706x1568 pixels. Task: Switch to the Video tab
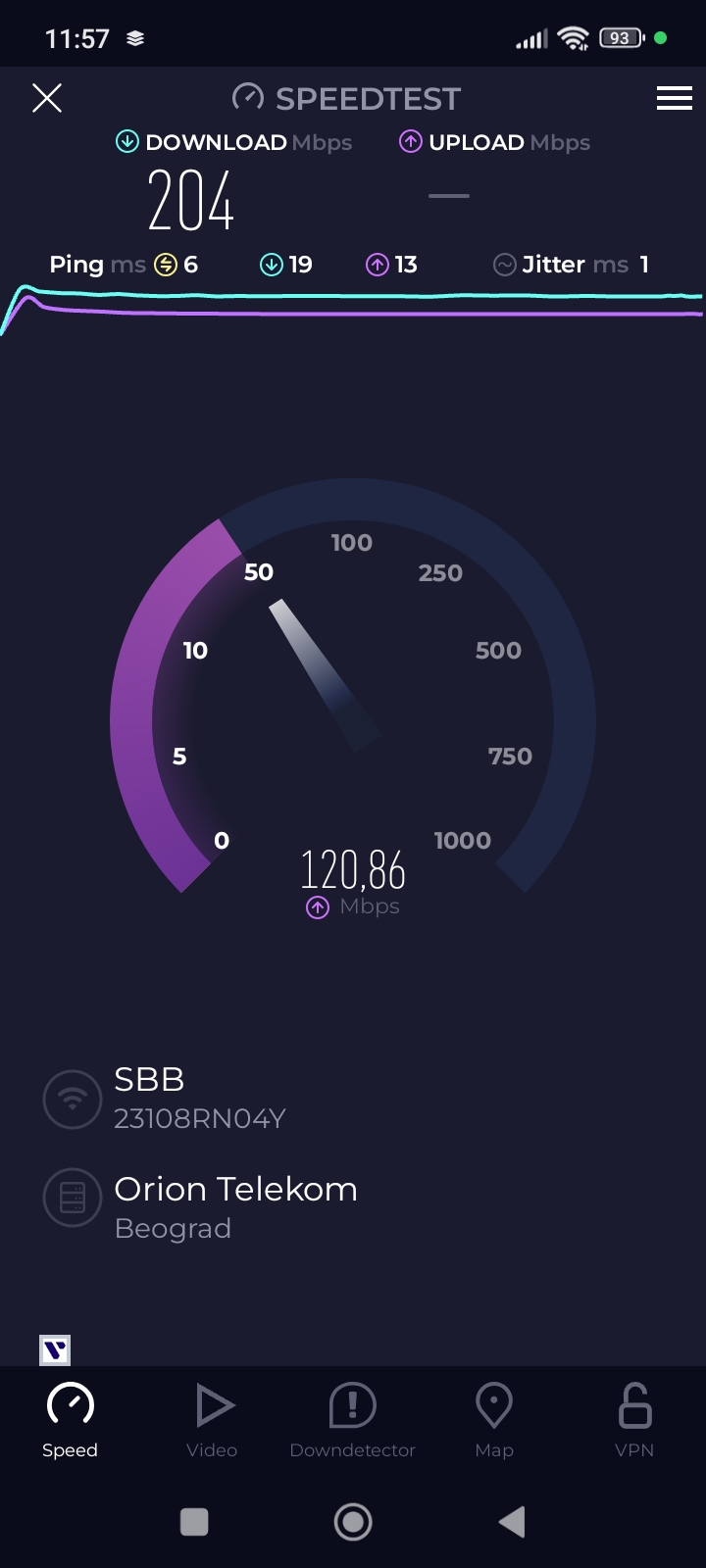point(212,1420)
